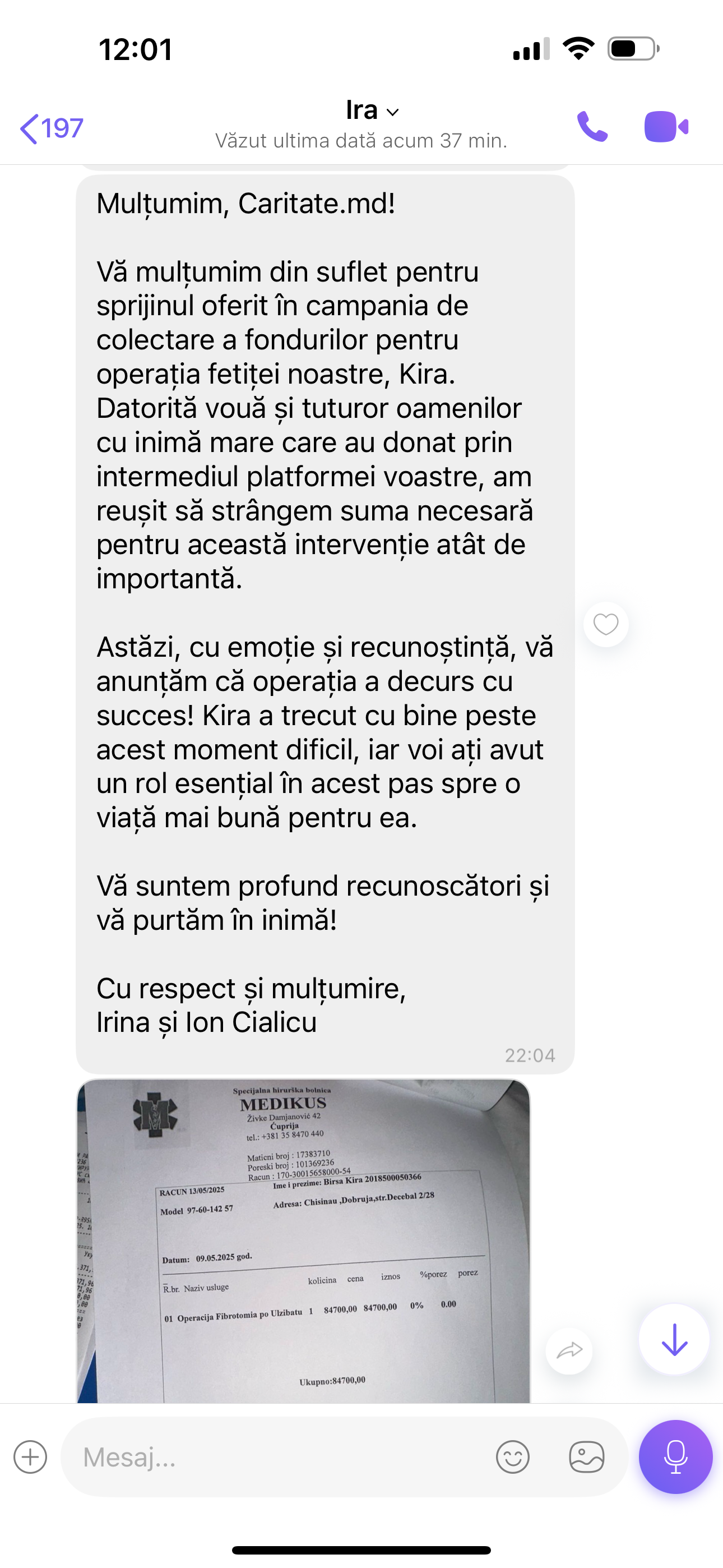This screenshot has height=1568, width=723.
Task: Open Ira's contact info dropdown
Action: [372, 111]
